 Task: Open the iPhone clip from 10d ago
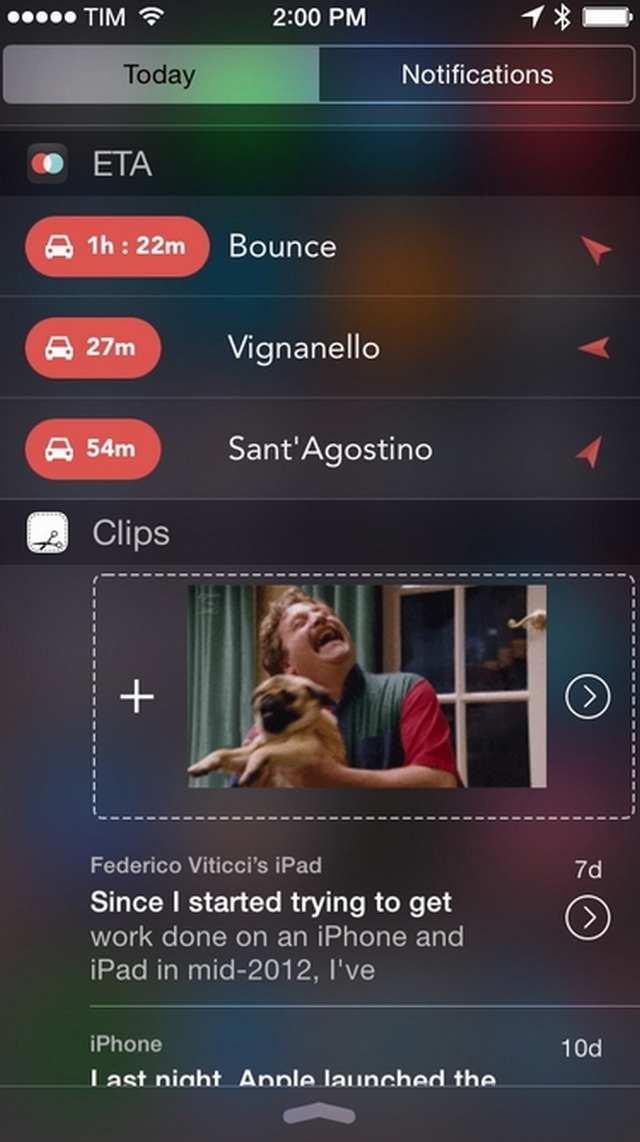click(300, 1062)
